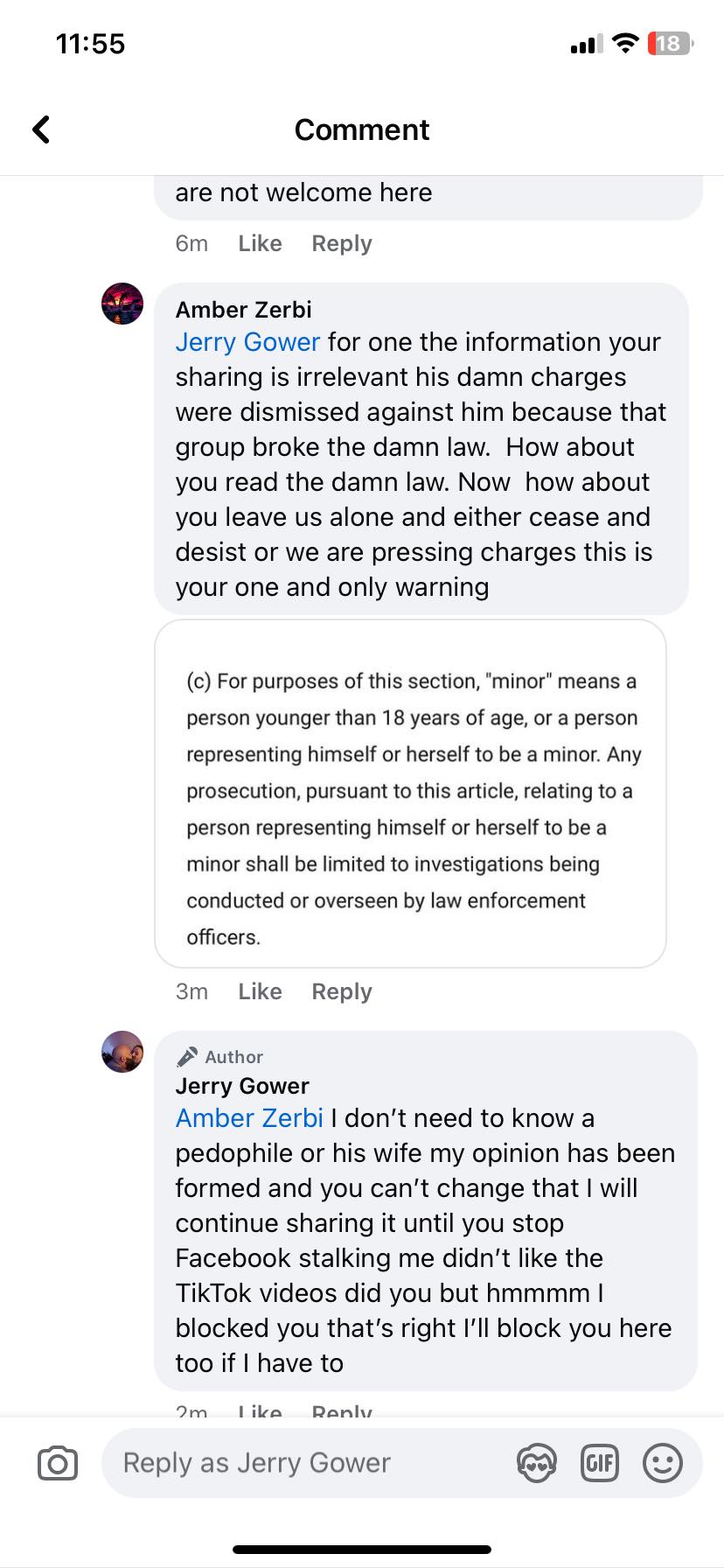Open Amber Zerbi's profile picture

122,304
